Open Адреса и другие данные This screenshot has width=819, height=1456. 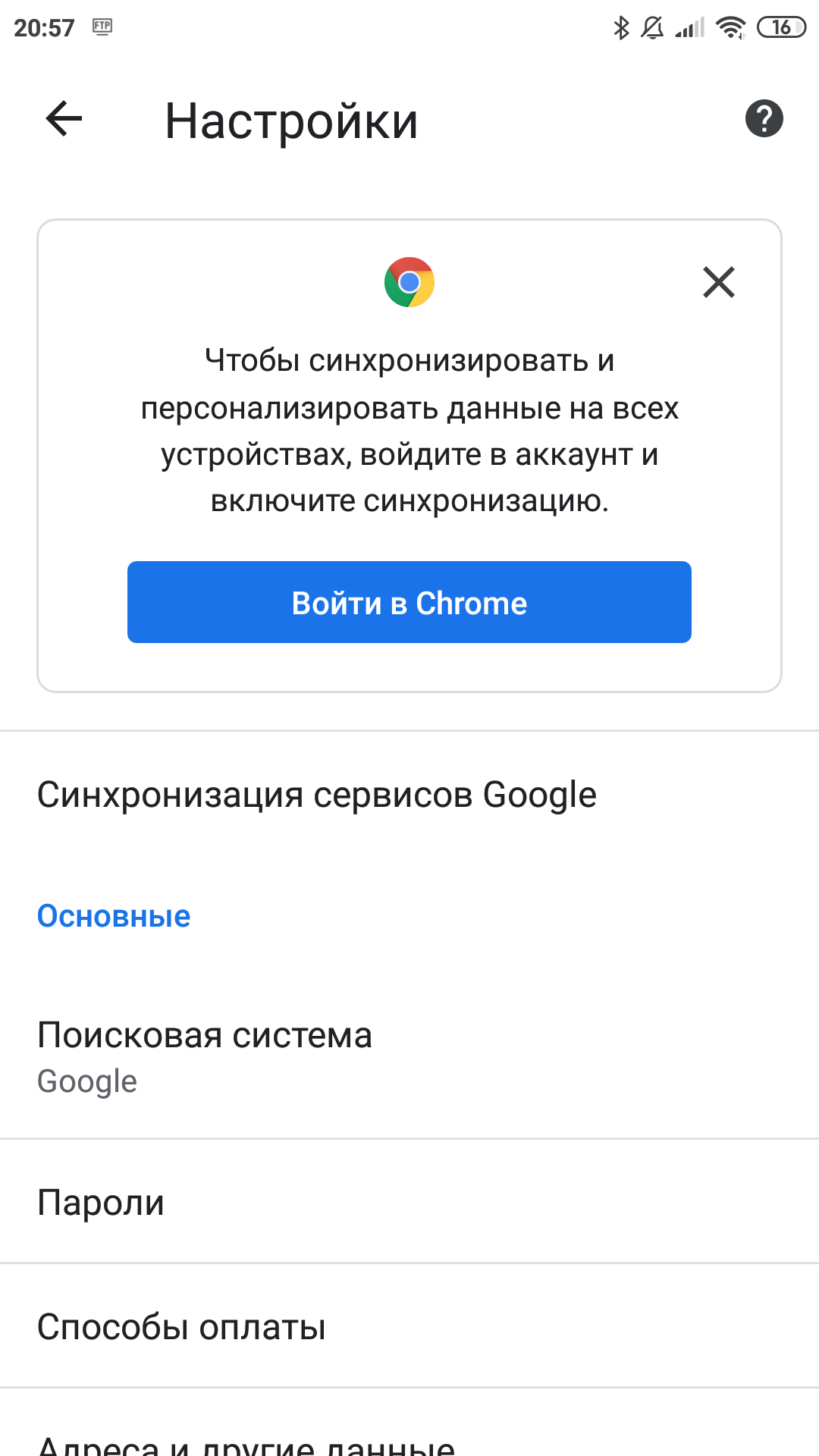pyautogui.click(x=409, y=1423)
